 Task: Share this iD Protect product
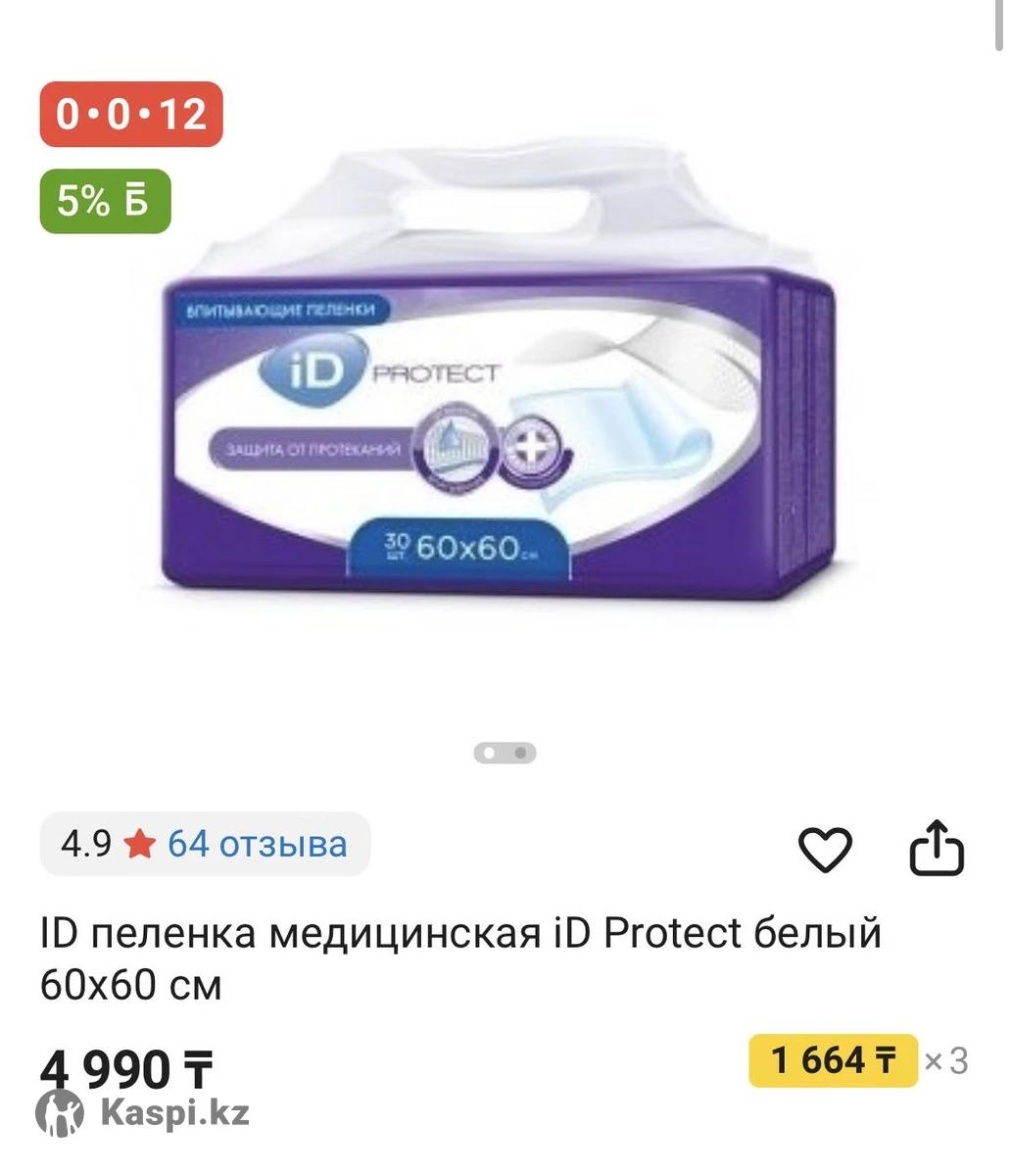[x=937, y=849]
